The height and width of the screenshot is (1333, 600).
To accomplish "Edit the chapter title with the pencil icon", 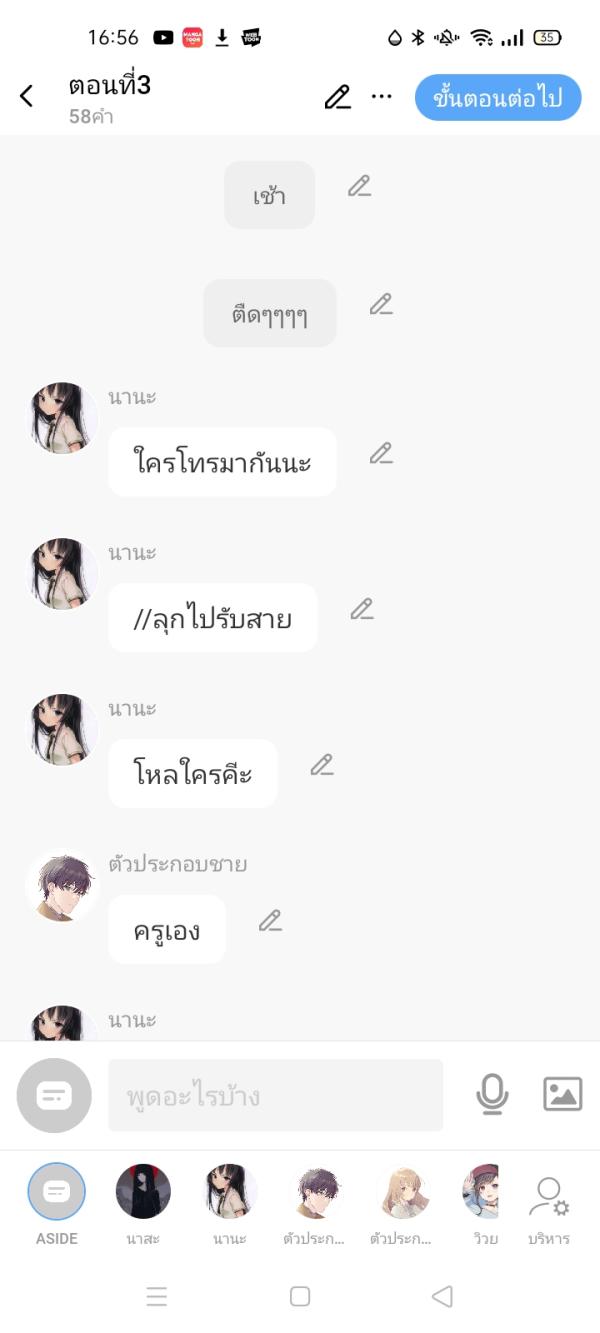I will coord(338,97).
